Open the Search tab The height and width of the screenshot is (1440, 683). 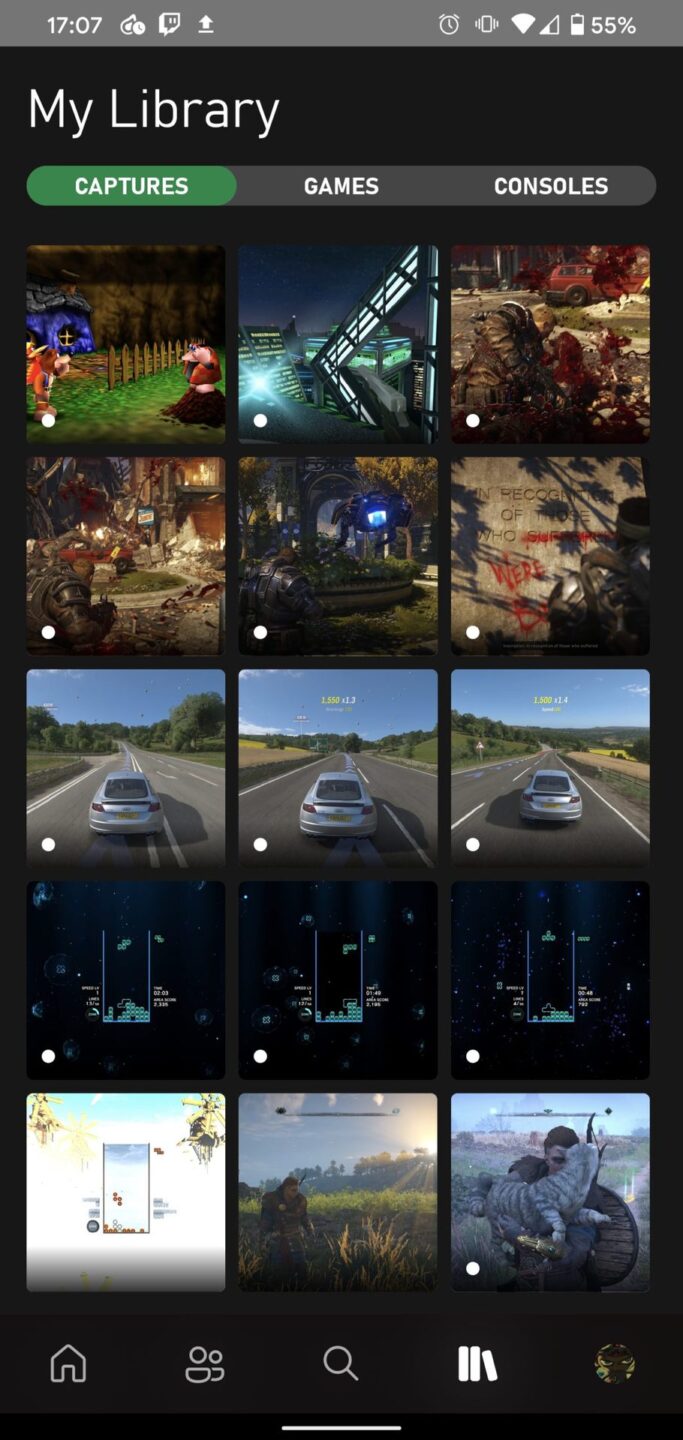click(x=341, y=1363)
